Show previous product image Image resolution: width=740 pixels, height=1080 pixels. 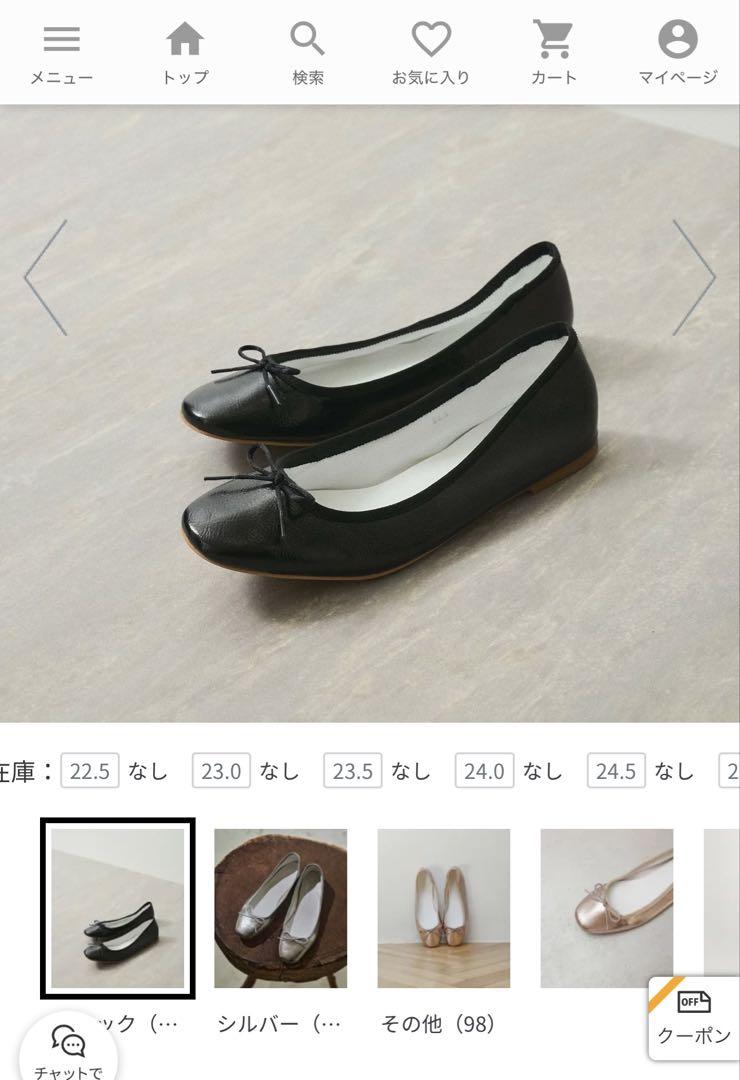click(46, 278)
